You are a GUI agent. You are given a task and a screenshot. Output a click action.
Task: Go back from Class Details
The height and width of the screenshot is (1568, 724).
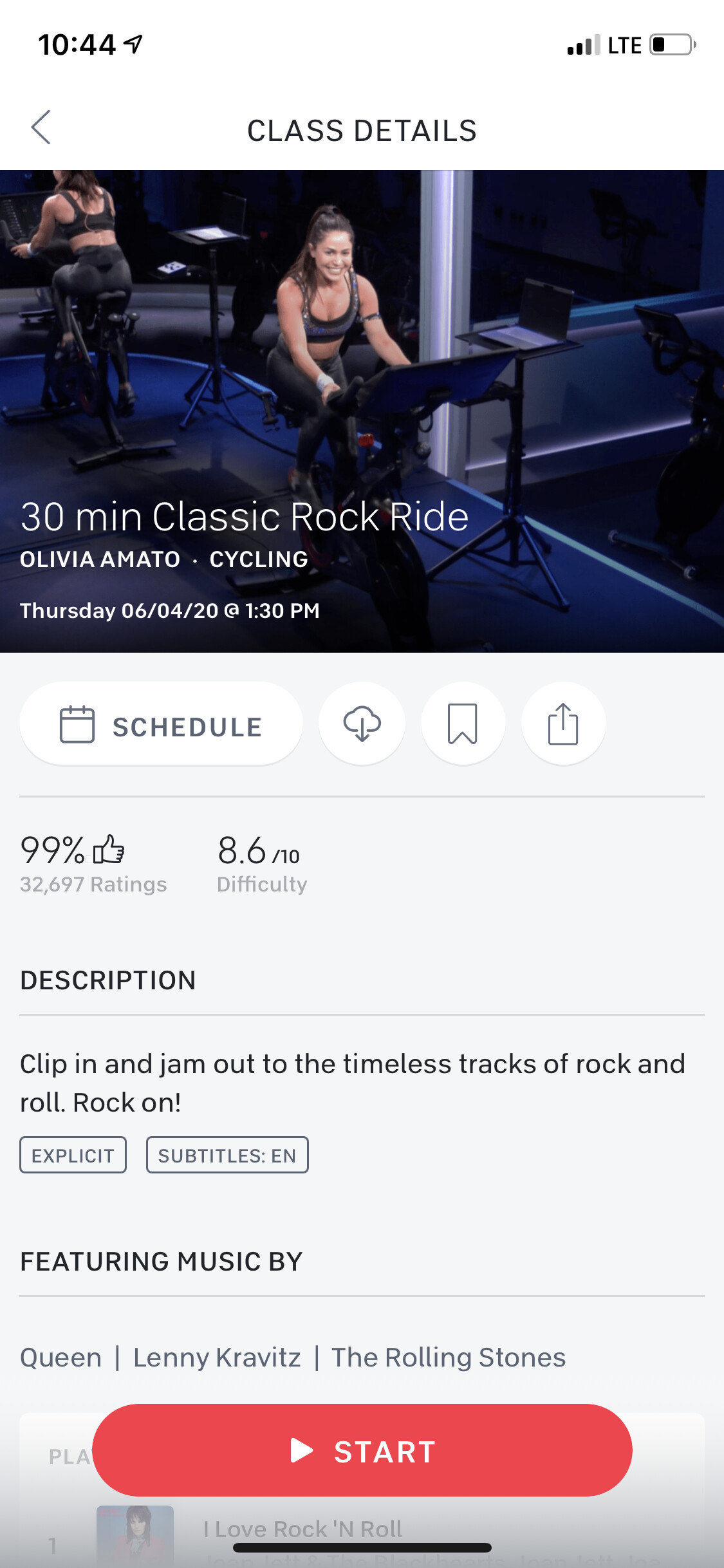pyautogui.click(x=41, y=127)
